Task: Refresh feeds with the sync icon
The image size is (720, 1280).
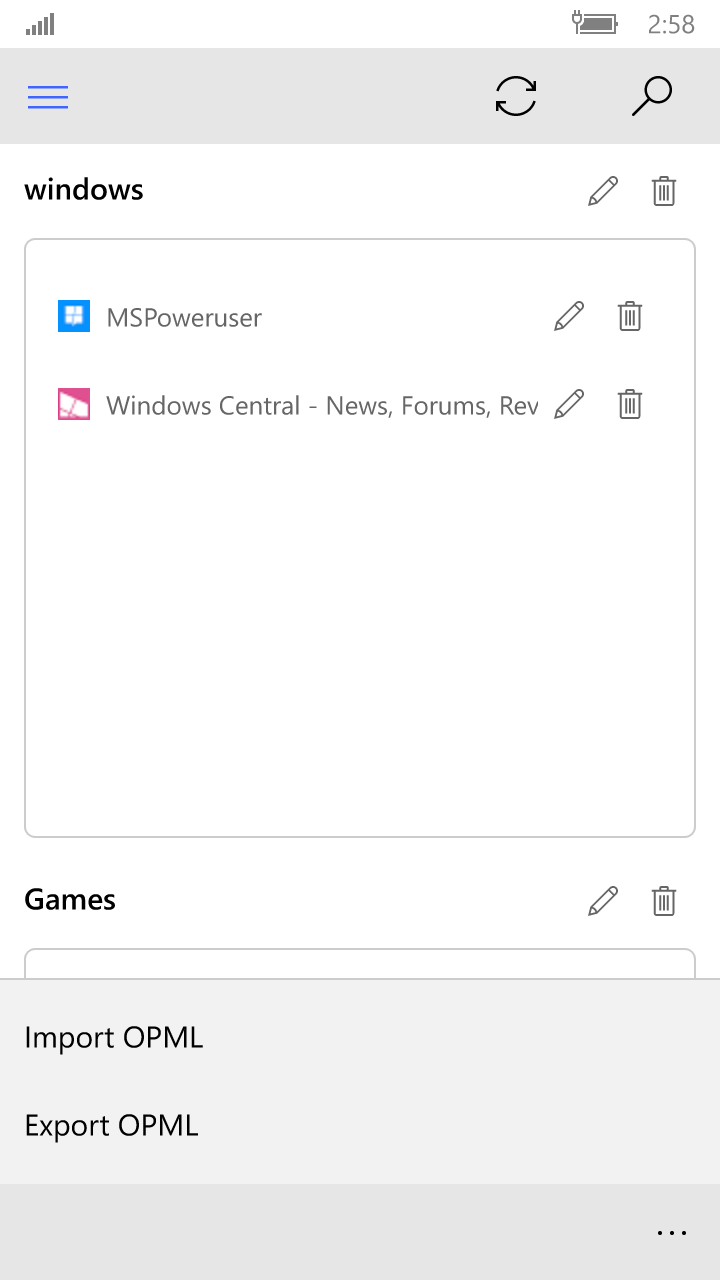Action: (x=516, y=97)
